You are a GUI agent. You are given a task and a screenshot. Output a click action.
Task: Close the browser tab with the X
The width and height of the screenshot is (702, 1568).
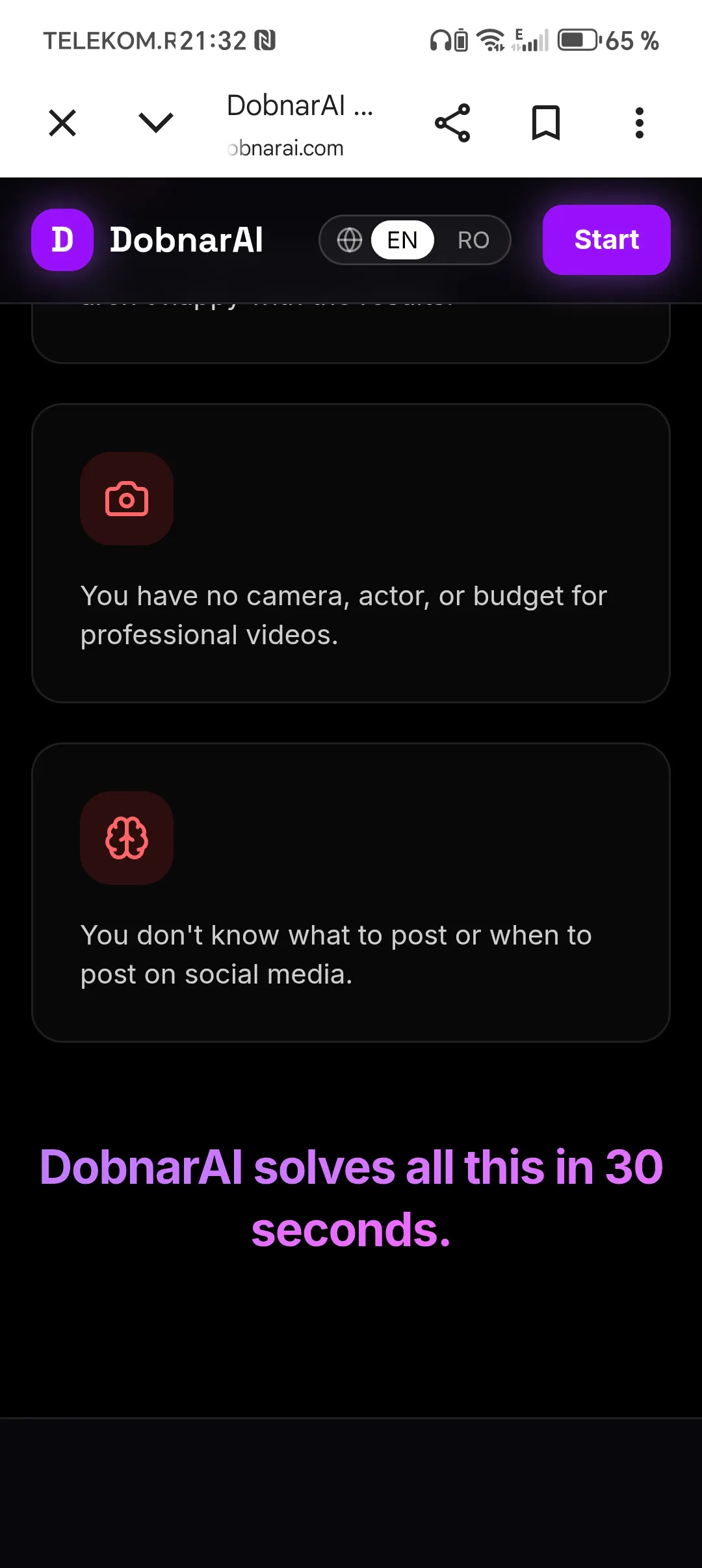(x=62, y=123)
